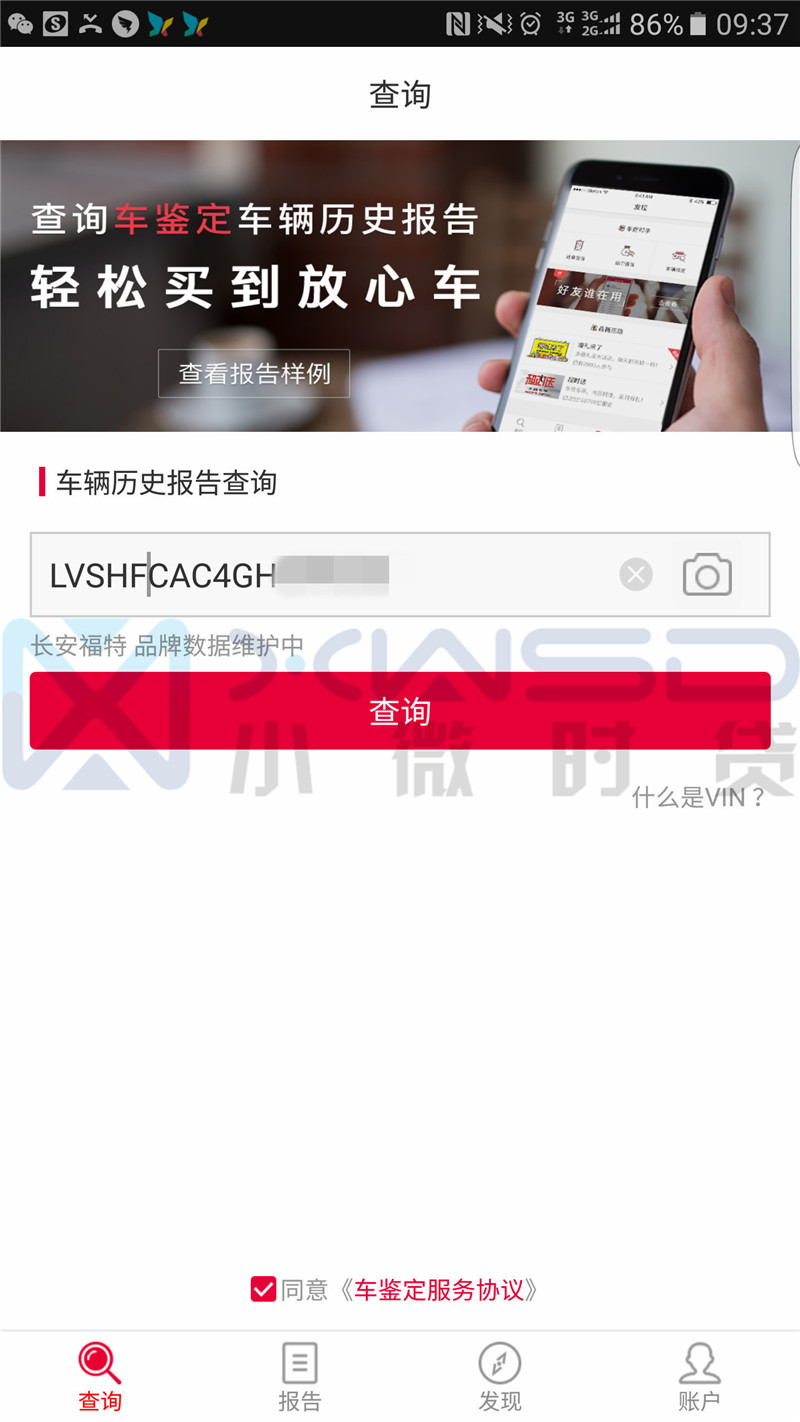The height and width of the screenshot is (1422, 800).
Task: Switch to the 报告 tab
Action: tap(300, 1376)
